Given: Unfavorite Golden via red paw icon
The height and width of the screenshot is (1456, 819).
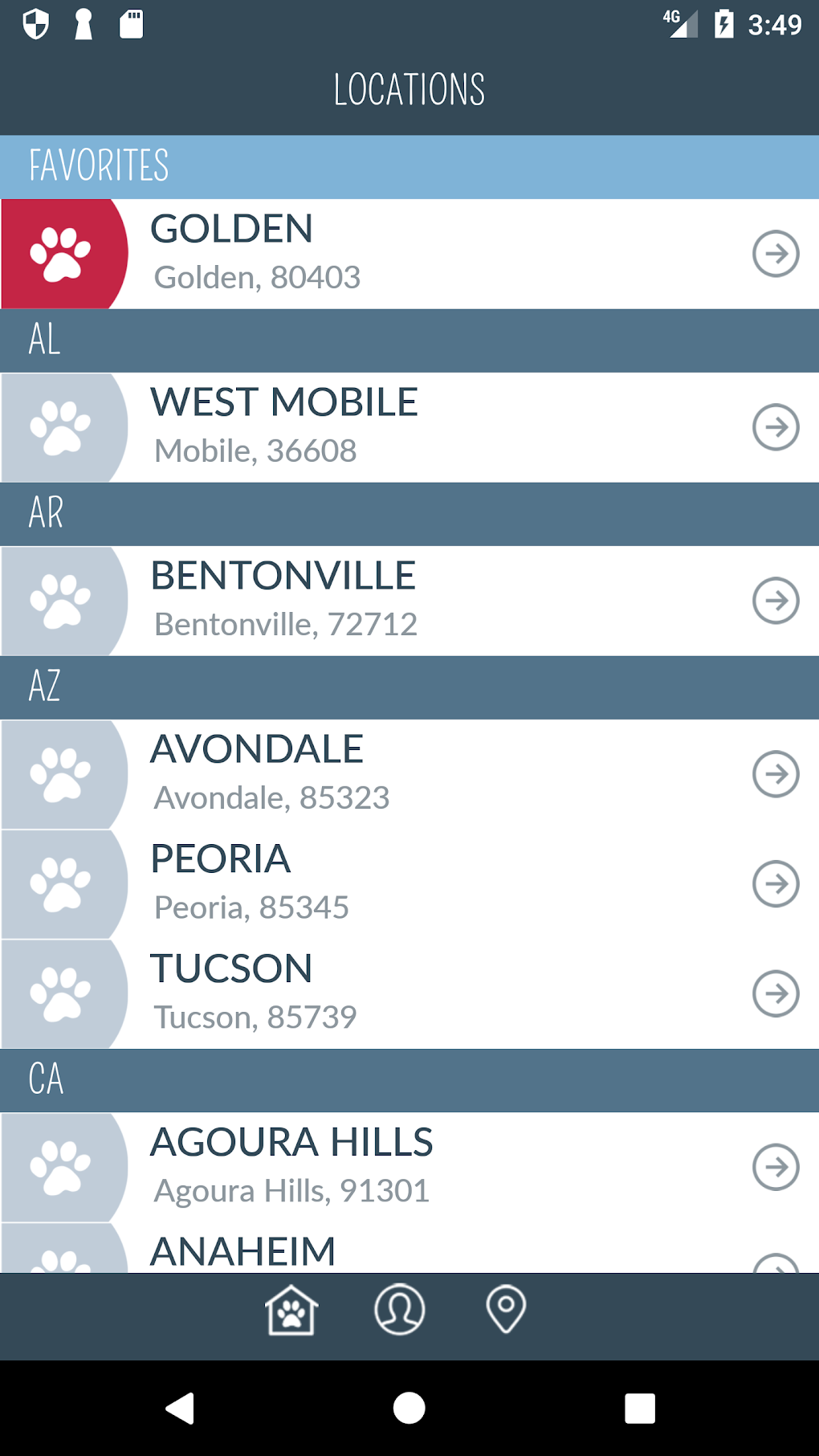Looking at the screenshot, I should (x=62, y=254).
